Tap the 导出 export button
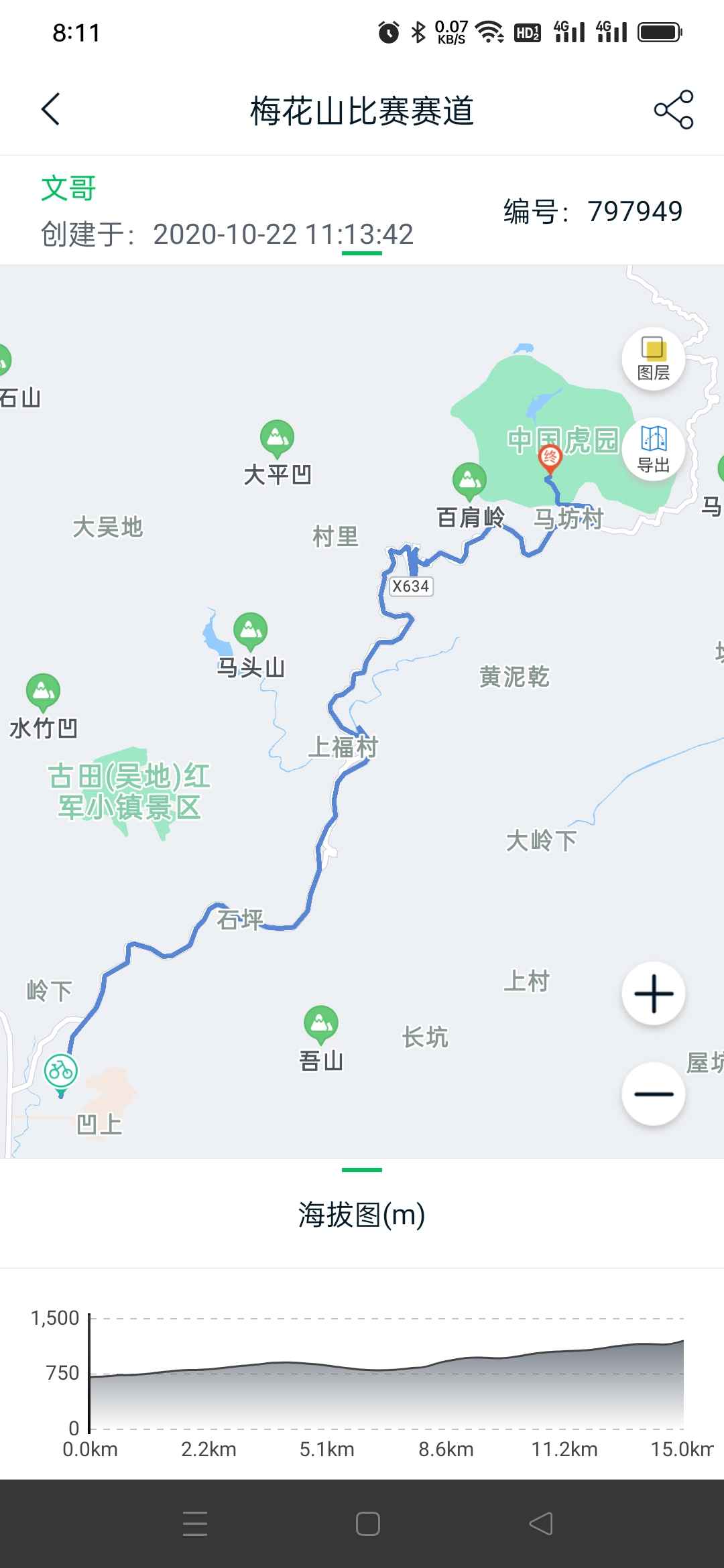724x1568 pixels. pyautogui.click(x=654, y=448)
